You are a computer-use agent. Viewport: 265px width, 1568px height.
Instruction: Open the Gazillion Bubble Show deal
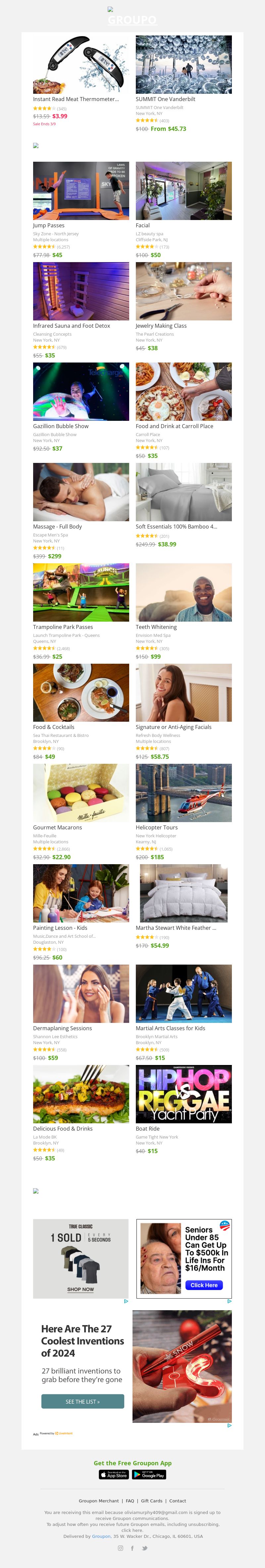coord(81,391)
